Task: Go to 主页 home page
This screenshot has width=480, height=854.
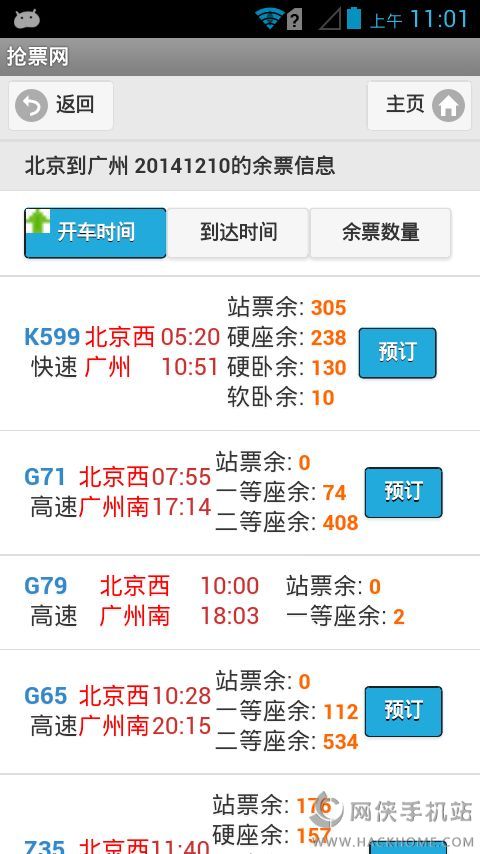Action: click(x=419, y=106)
